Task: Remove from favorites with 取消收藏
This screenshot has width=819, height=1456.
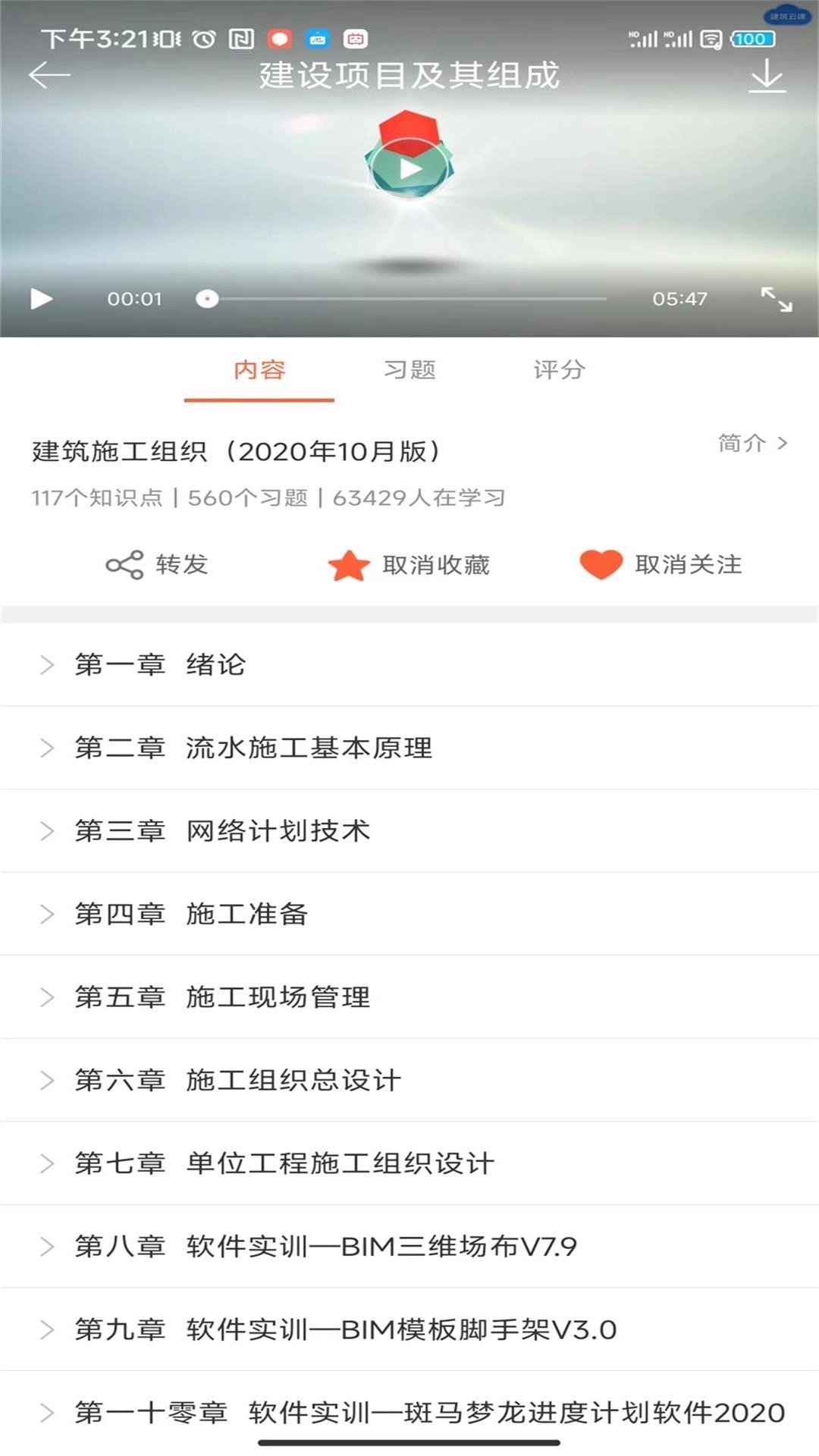Action: tap(409, 565)
